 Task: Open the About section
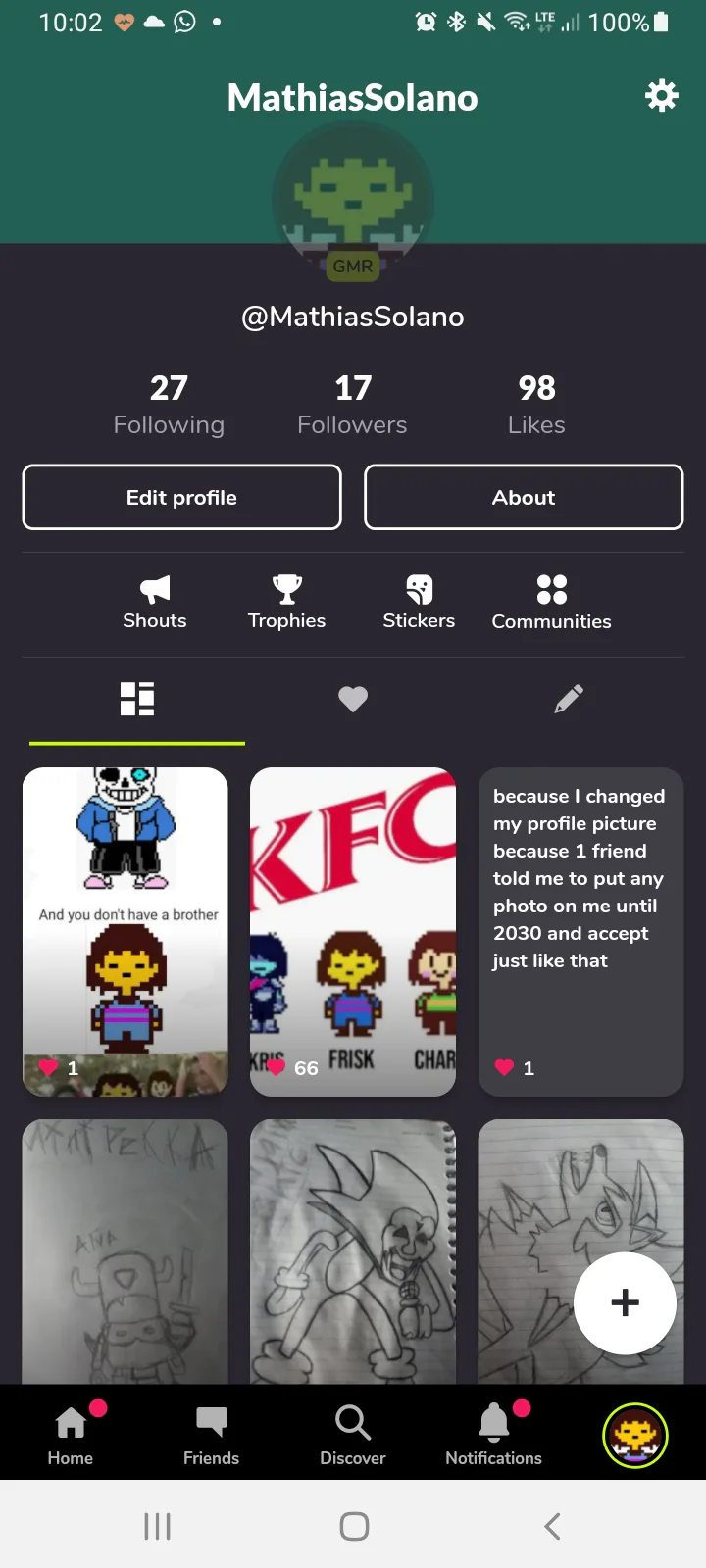pyautogui.click(x=524, y=497)
